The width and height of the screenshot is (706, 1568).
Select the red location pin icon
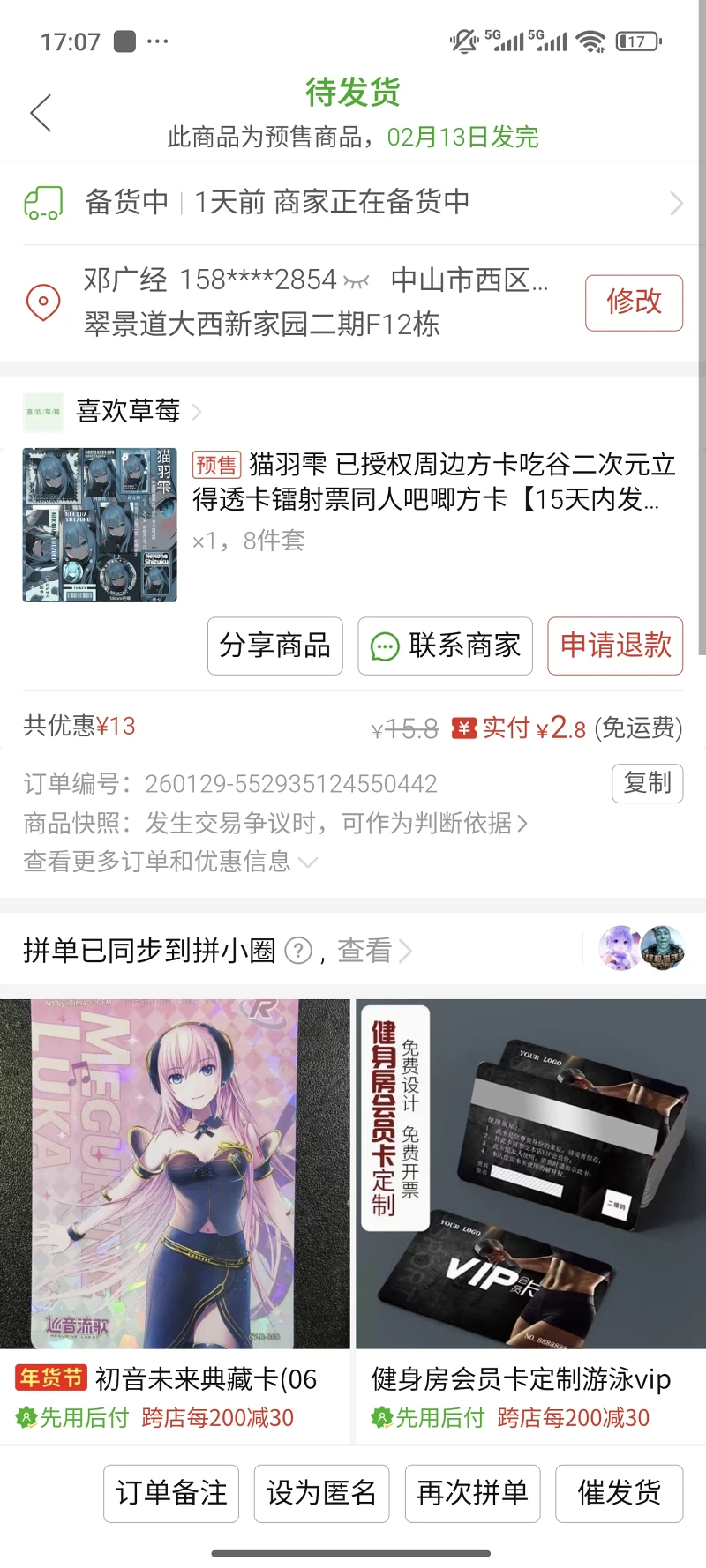click(42, 302)
